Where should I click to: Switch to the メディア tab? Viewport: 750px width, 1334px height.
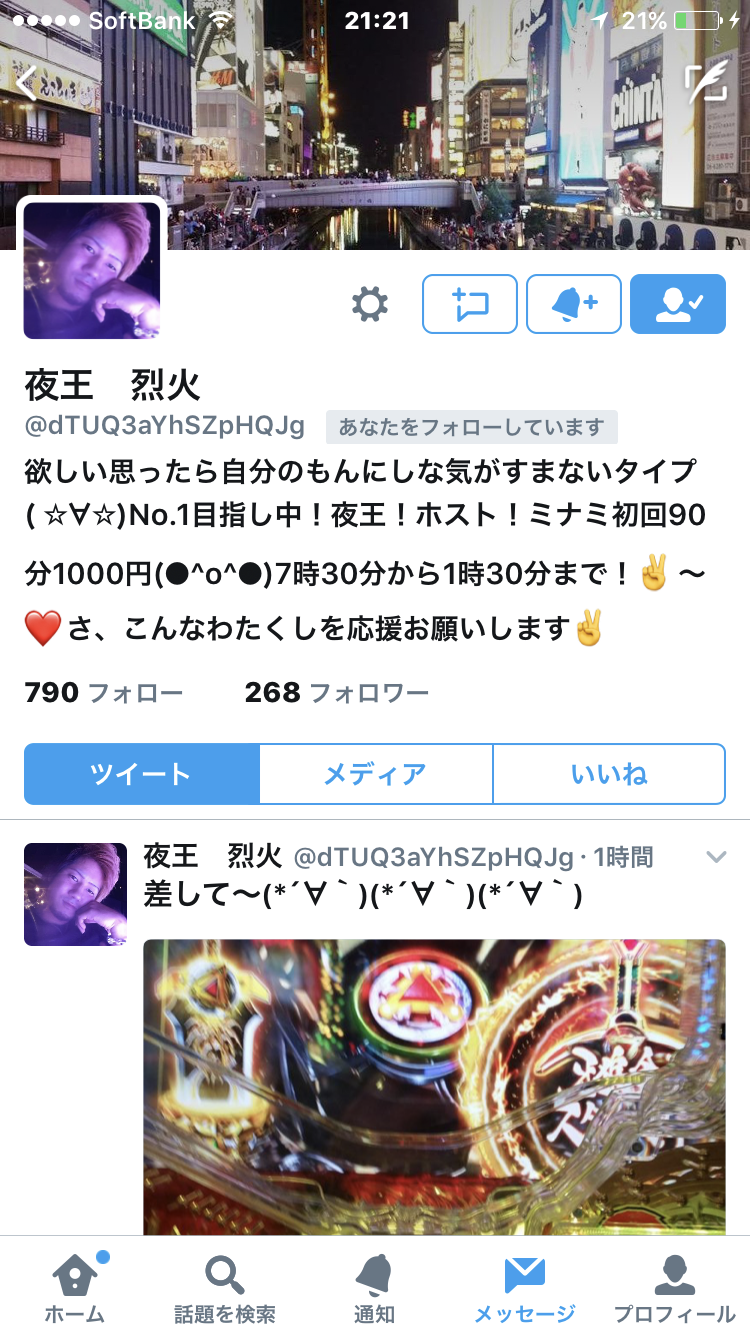[x=375, y=774]
